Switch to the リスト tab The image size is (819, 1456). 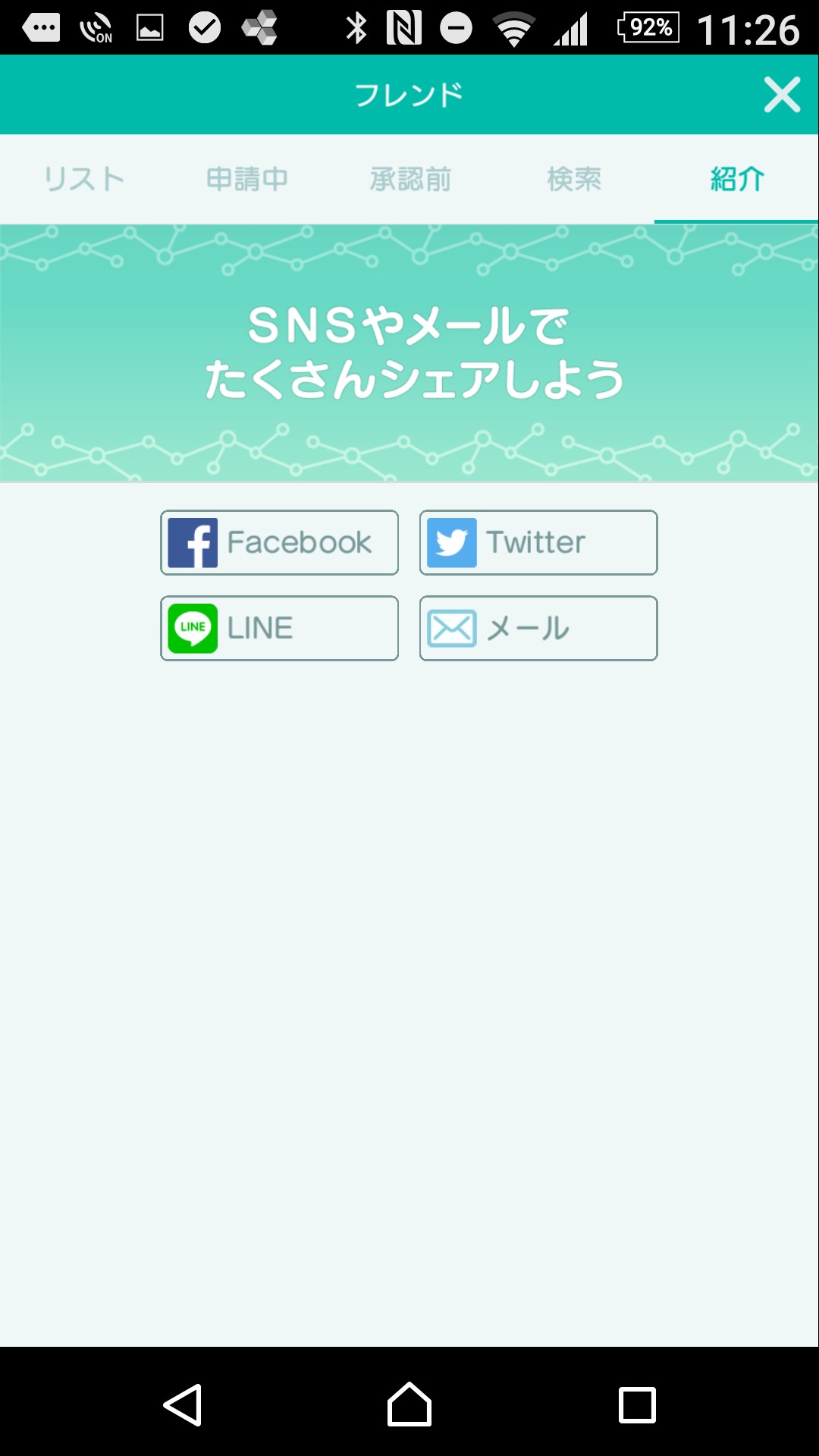(x=83, y=179)
